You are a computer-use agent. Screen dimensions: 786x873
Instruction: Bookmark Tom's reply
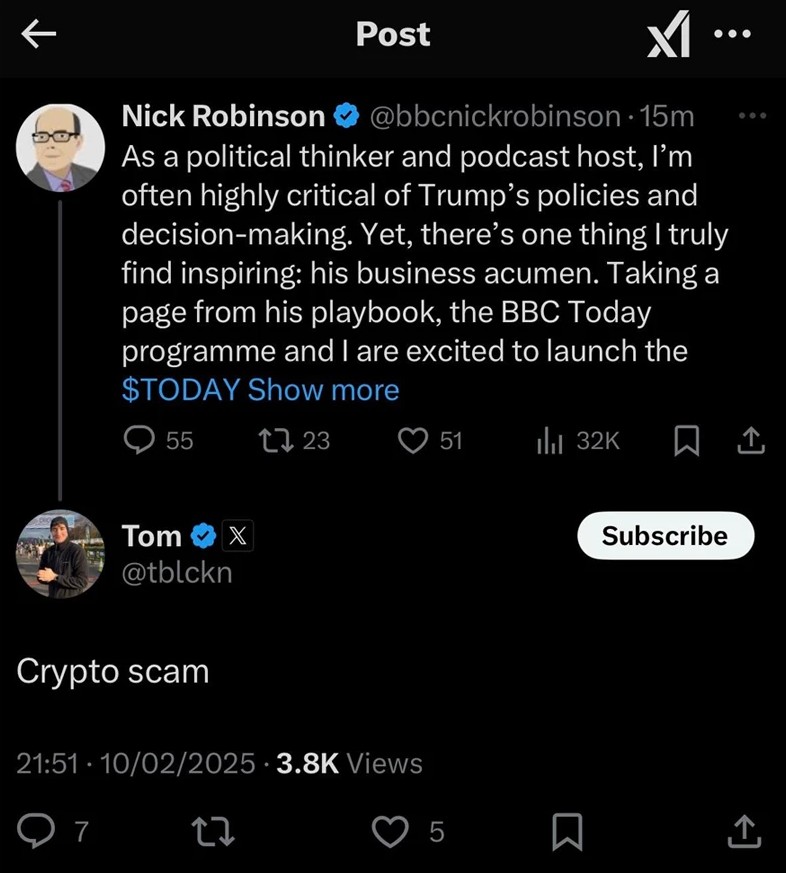tap(567, 831)
